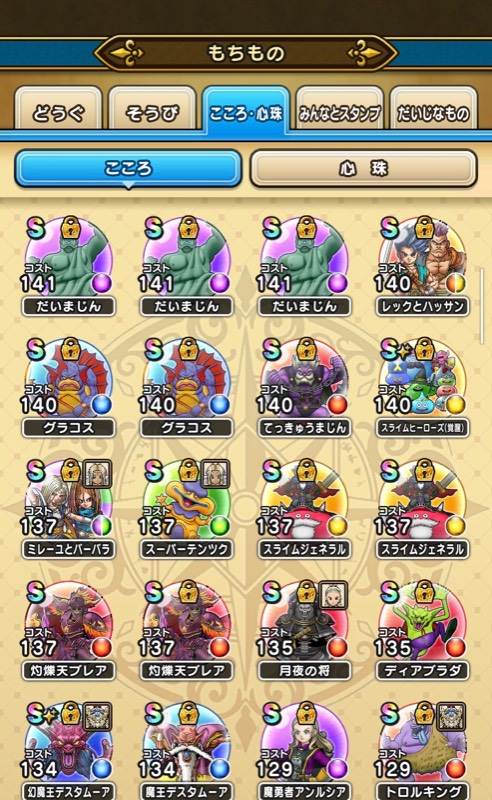
Task: Select the みんなとスタンプ tab
Action: (x=339, y=109)
